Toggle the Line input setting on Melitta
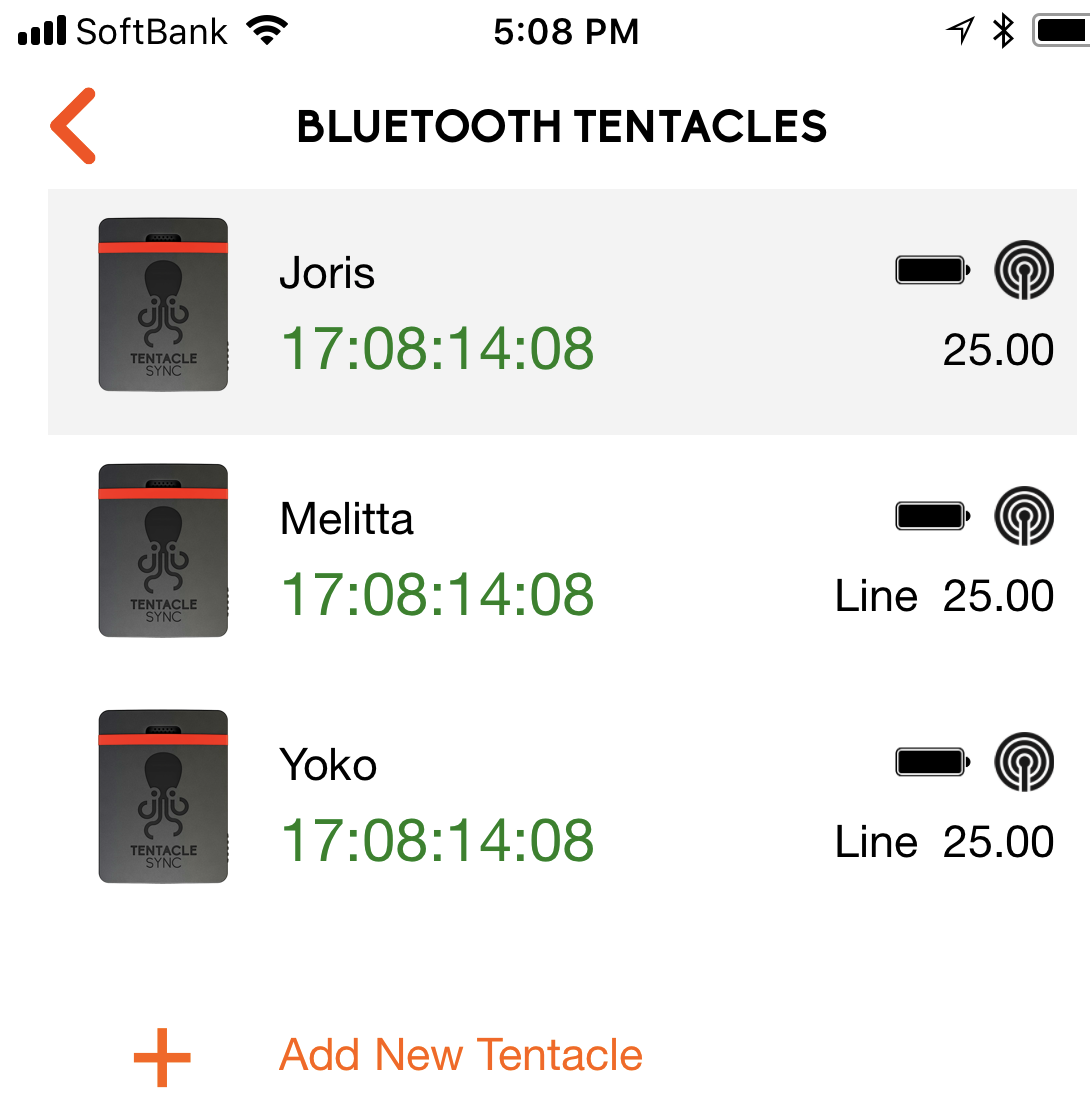 (x=877, y=595)
